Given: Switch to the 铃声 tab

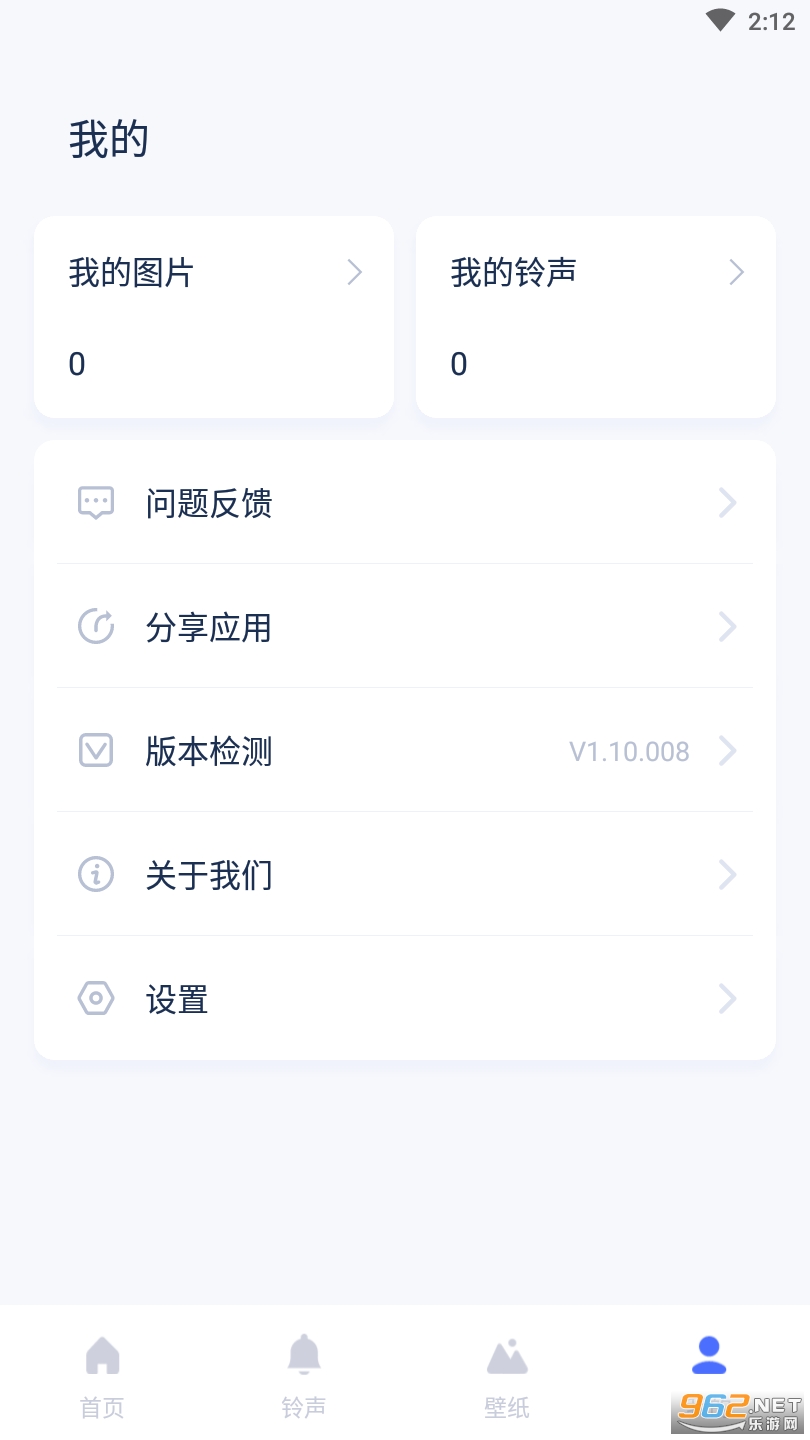Looking at the screenshot, I should [x=304, y=1377].
